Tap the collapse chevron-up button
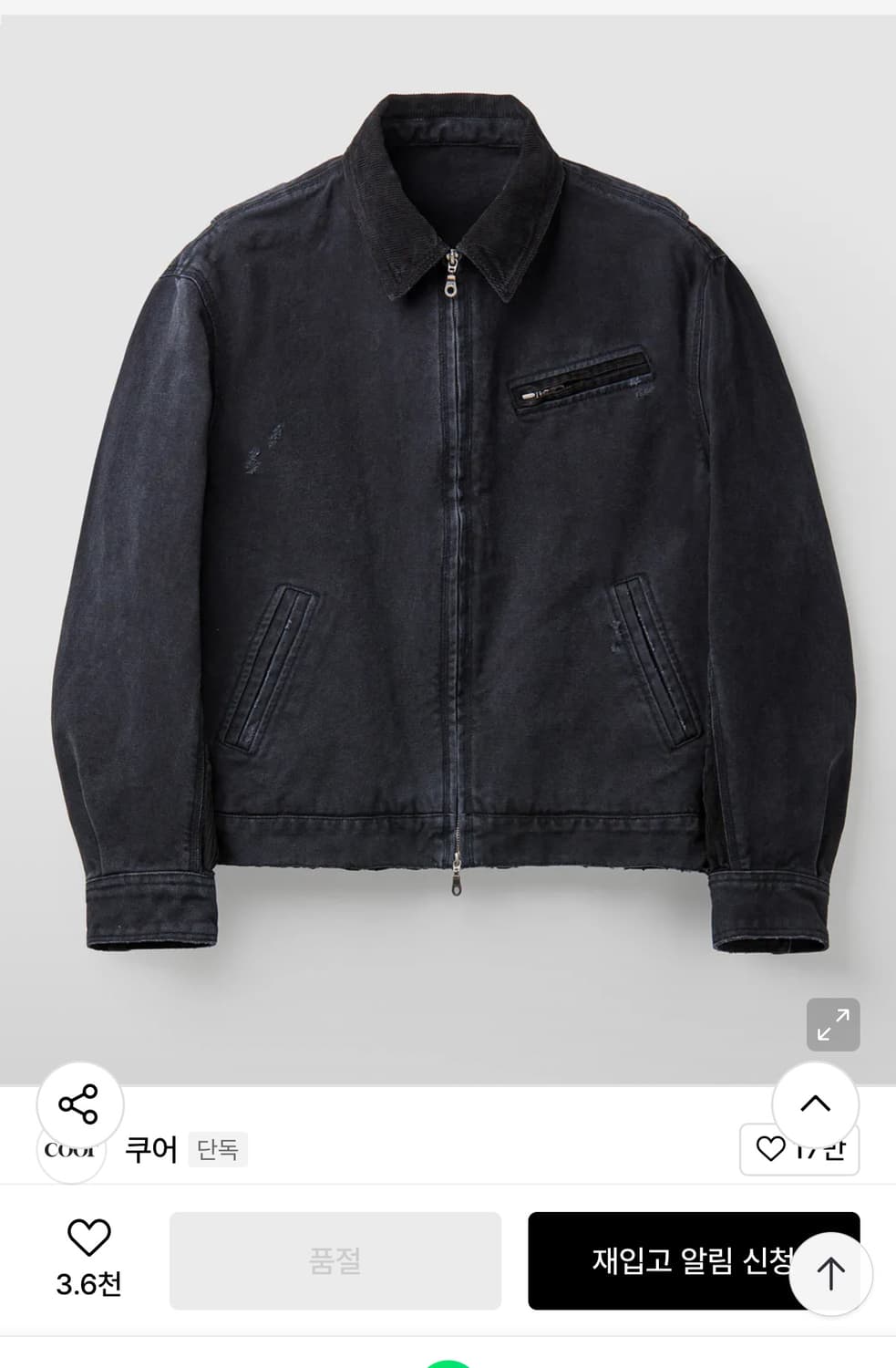This screenshot has height=1368, width=896. pos(815,1104)
